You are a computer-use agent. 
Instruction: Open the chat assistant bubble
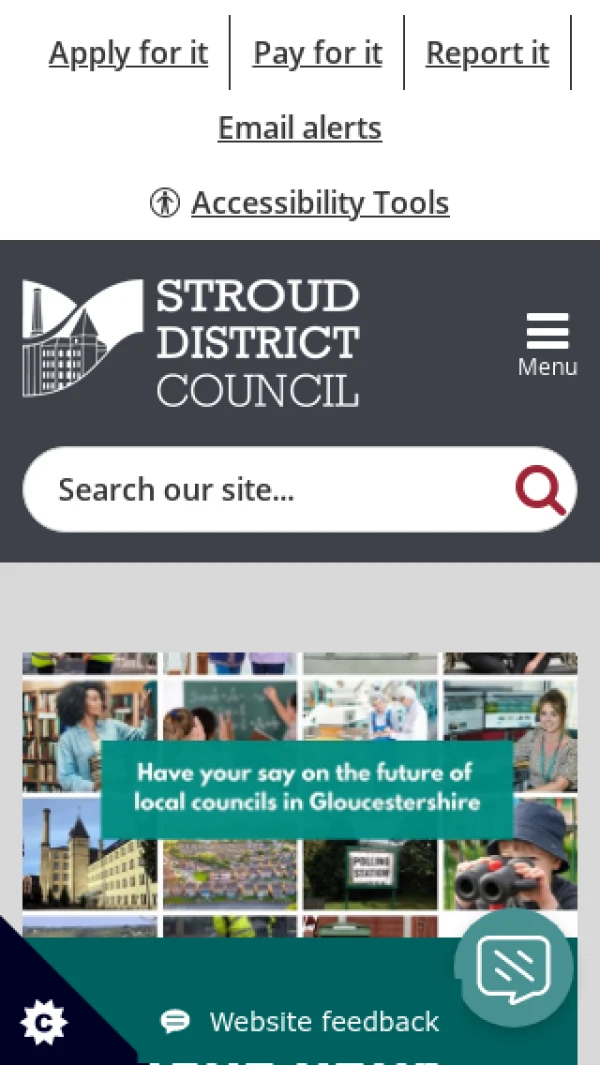[x=514, y=967]
